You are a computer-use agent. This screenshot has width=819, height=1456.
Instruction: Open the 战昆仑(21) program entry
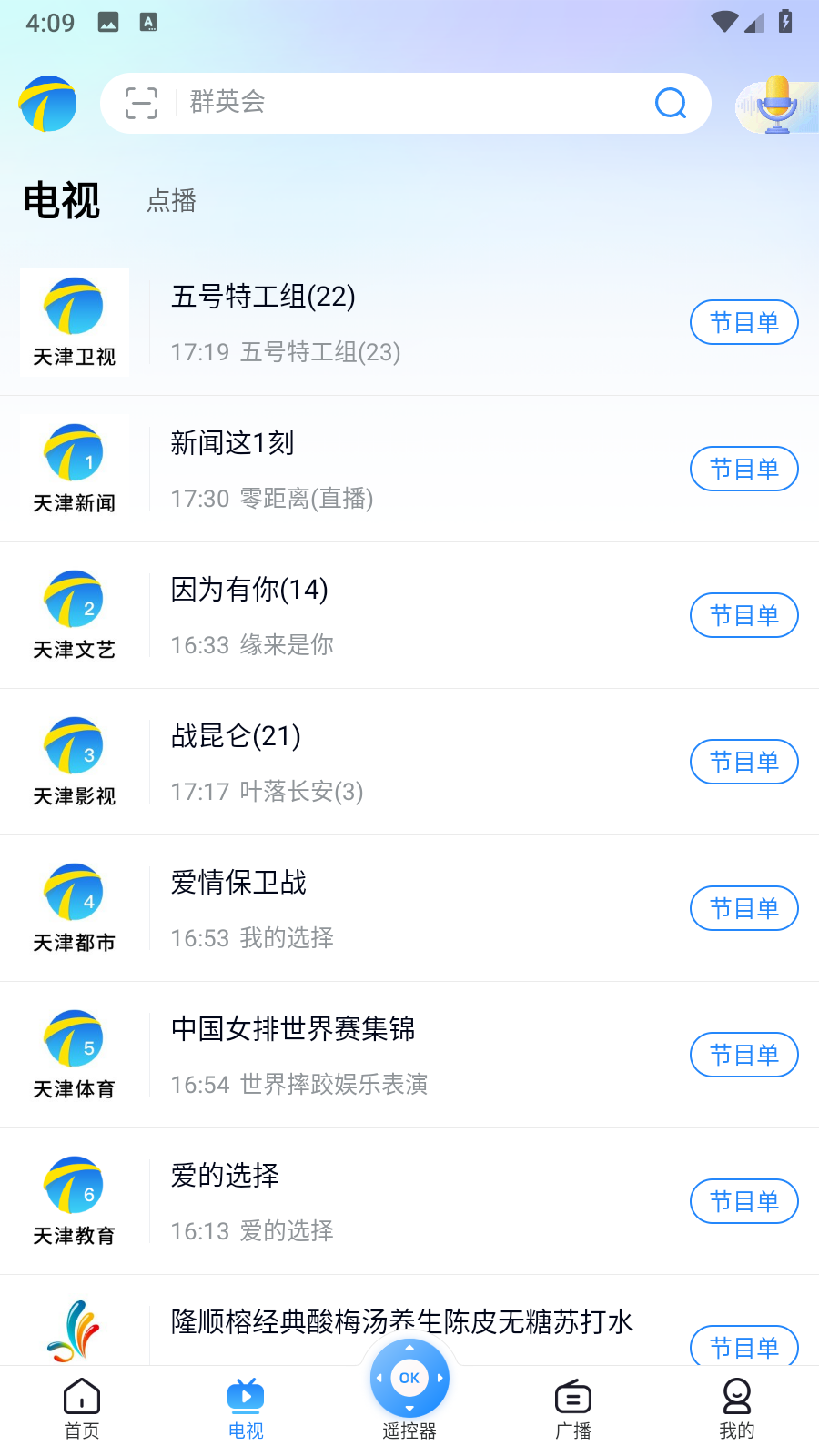point(235,736)
